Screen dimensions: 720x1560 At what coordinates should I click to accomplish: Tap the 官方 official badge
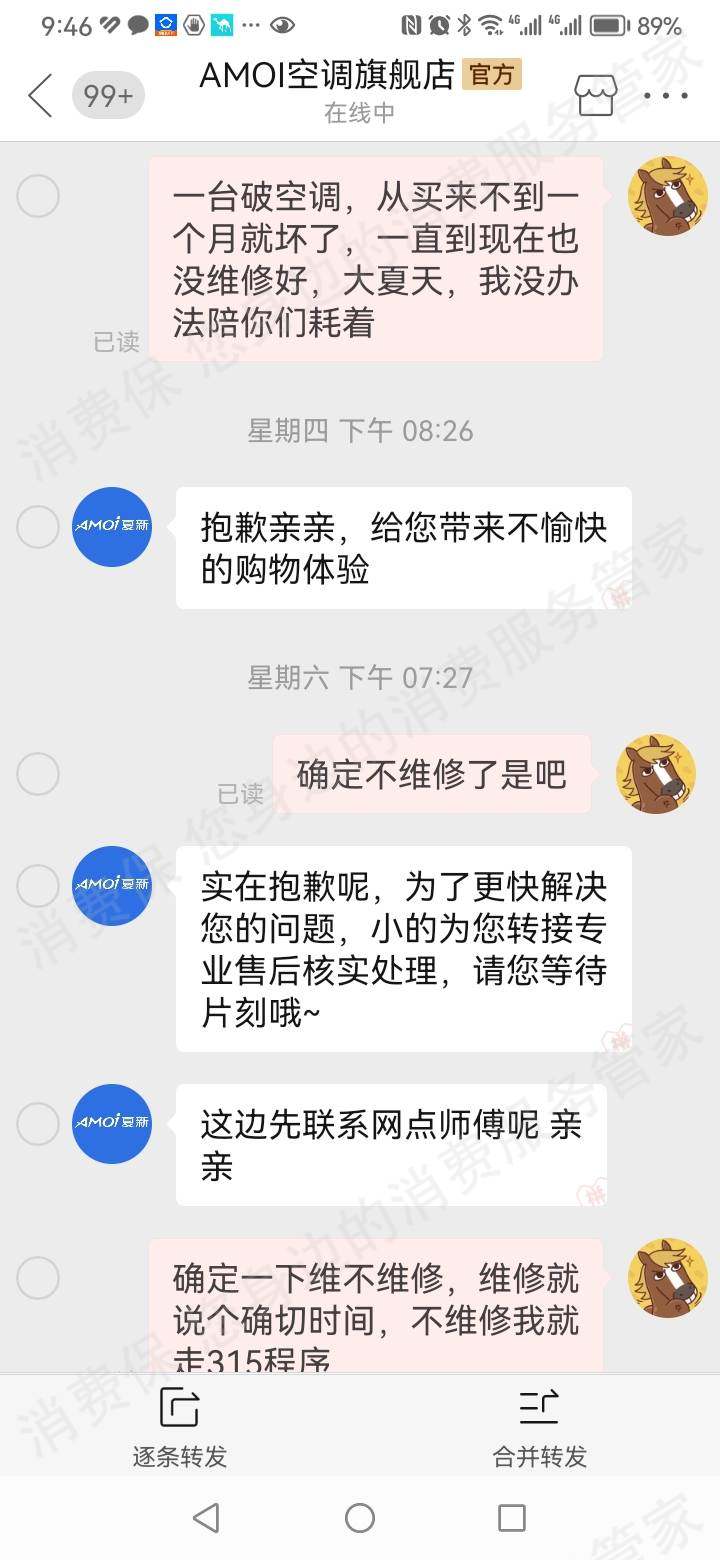(492, 75)
